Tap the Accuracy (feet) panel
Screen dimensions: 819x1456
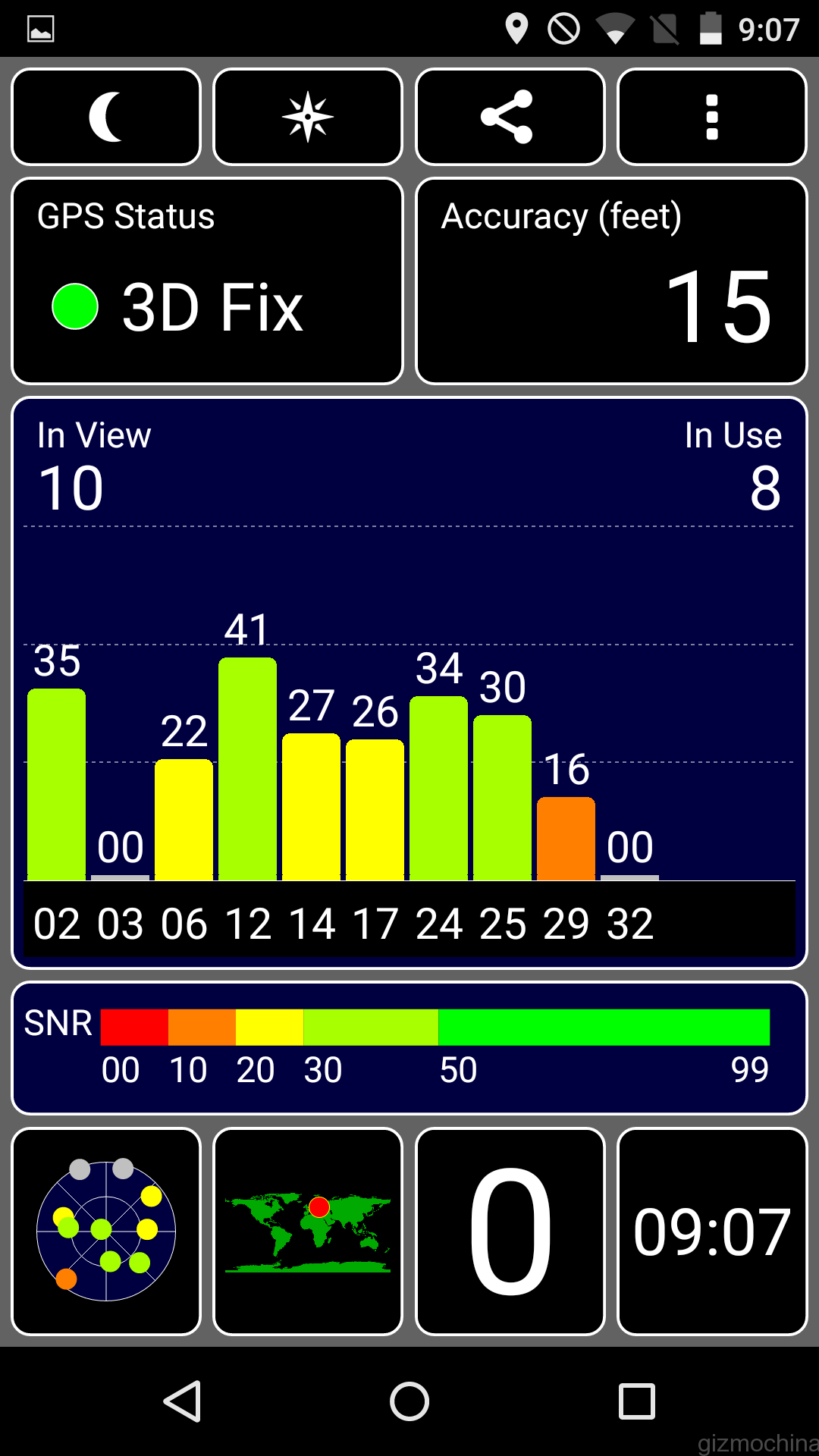[611, 281]
